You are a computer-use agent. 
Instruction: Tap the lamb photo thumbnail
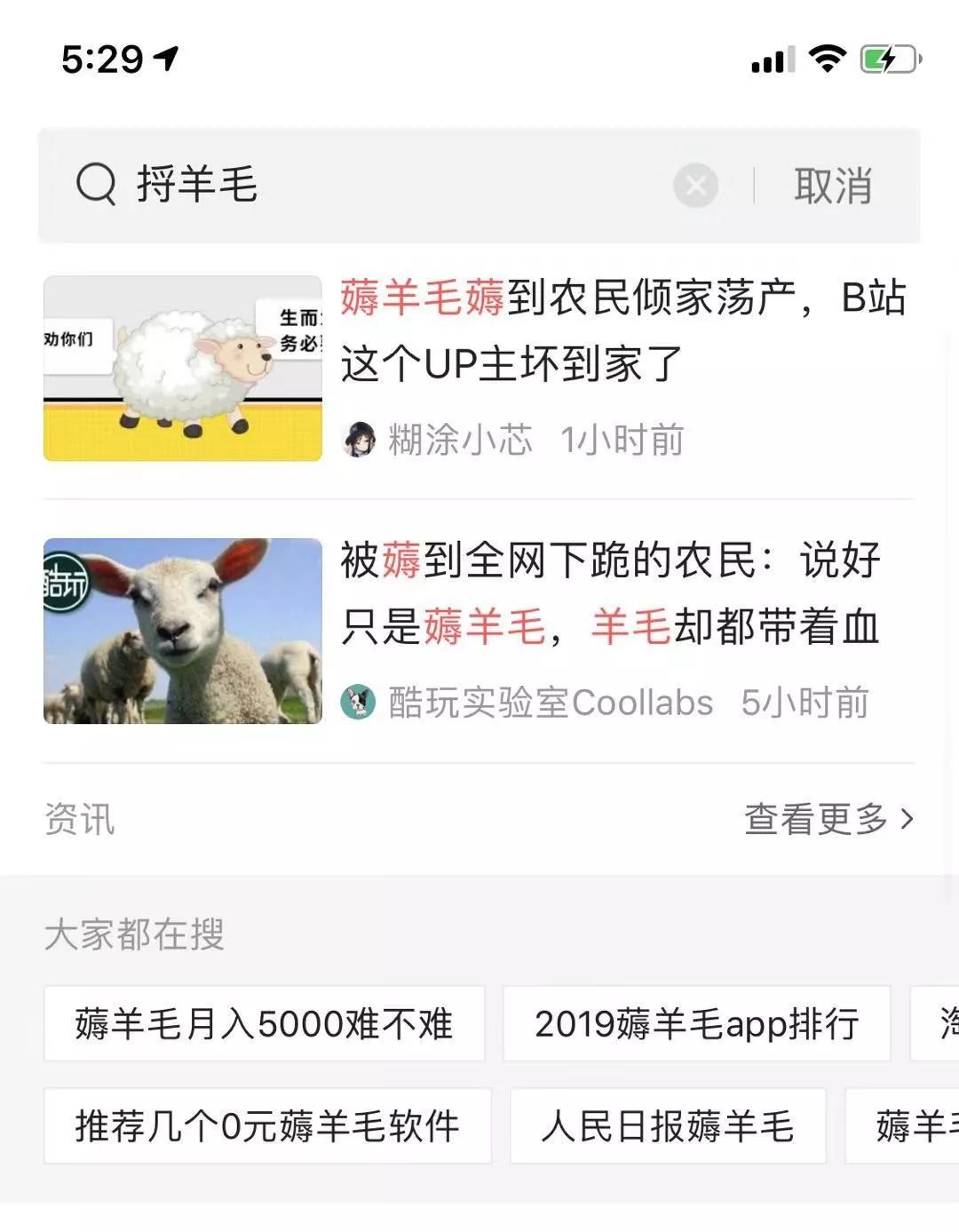tap(182, 630)
